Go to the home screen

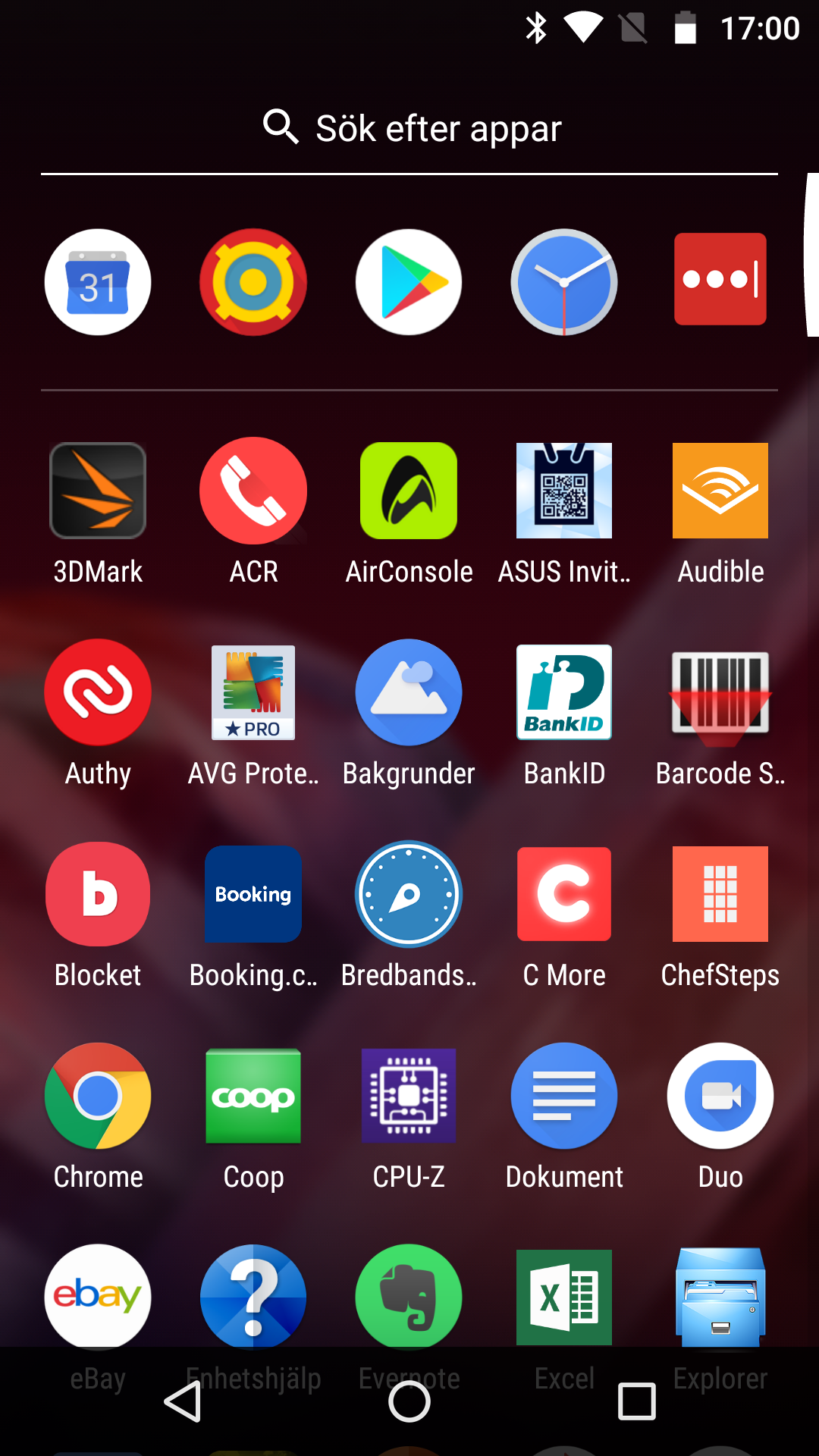tap(409, 1401)
